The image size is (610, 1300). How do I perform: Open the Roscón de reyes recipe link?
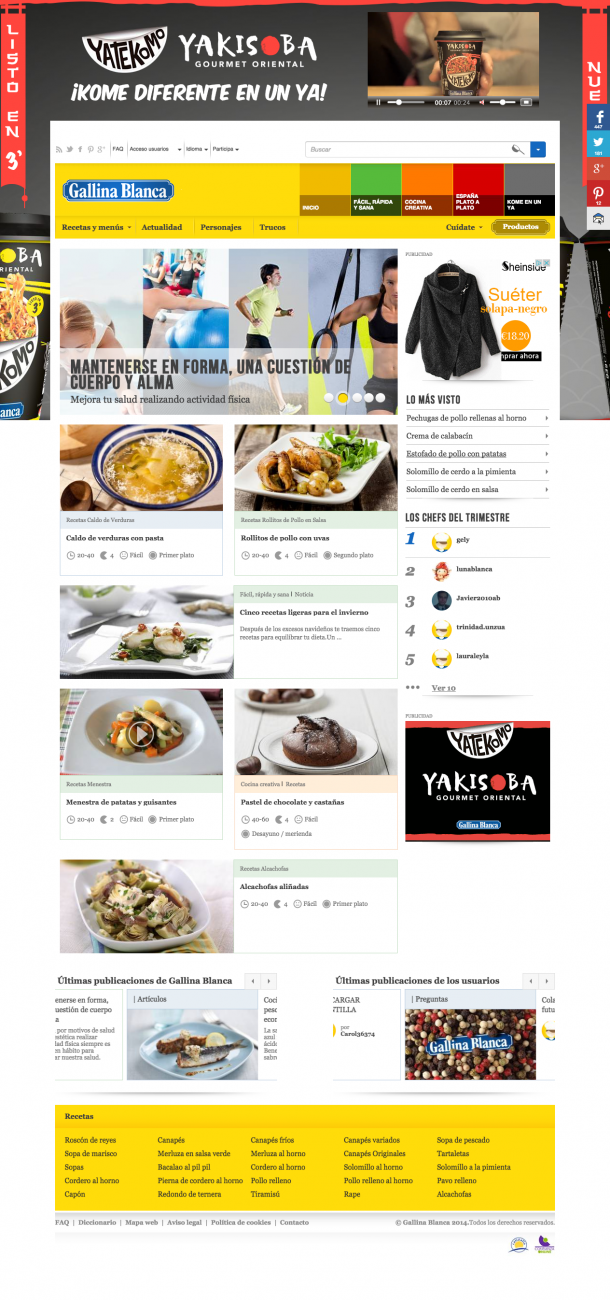coord(90,1140)
